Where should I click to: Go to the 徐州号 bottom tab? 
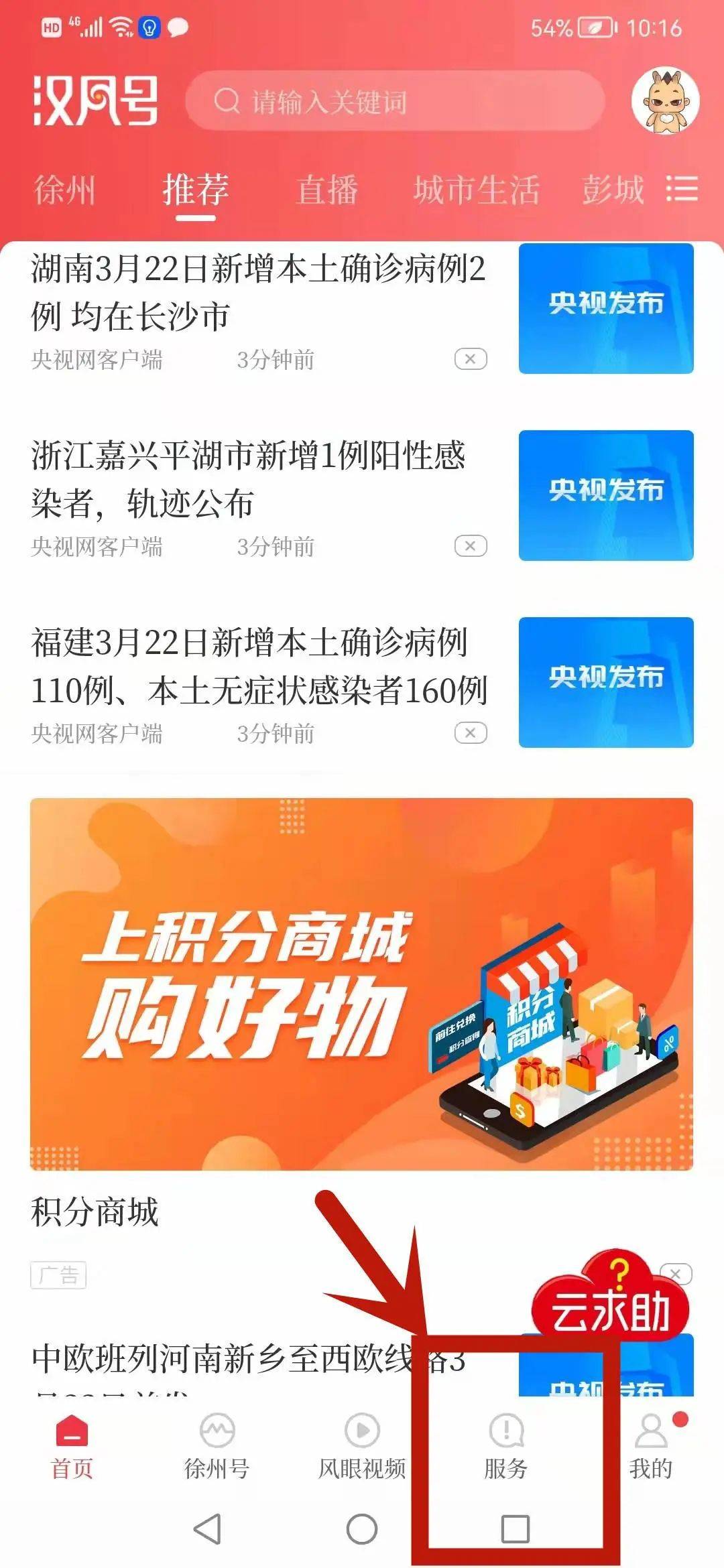[x=217, y=1446]
